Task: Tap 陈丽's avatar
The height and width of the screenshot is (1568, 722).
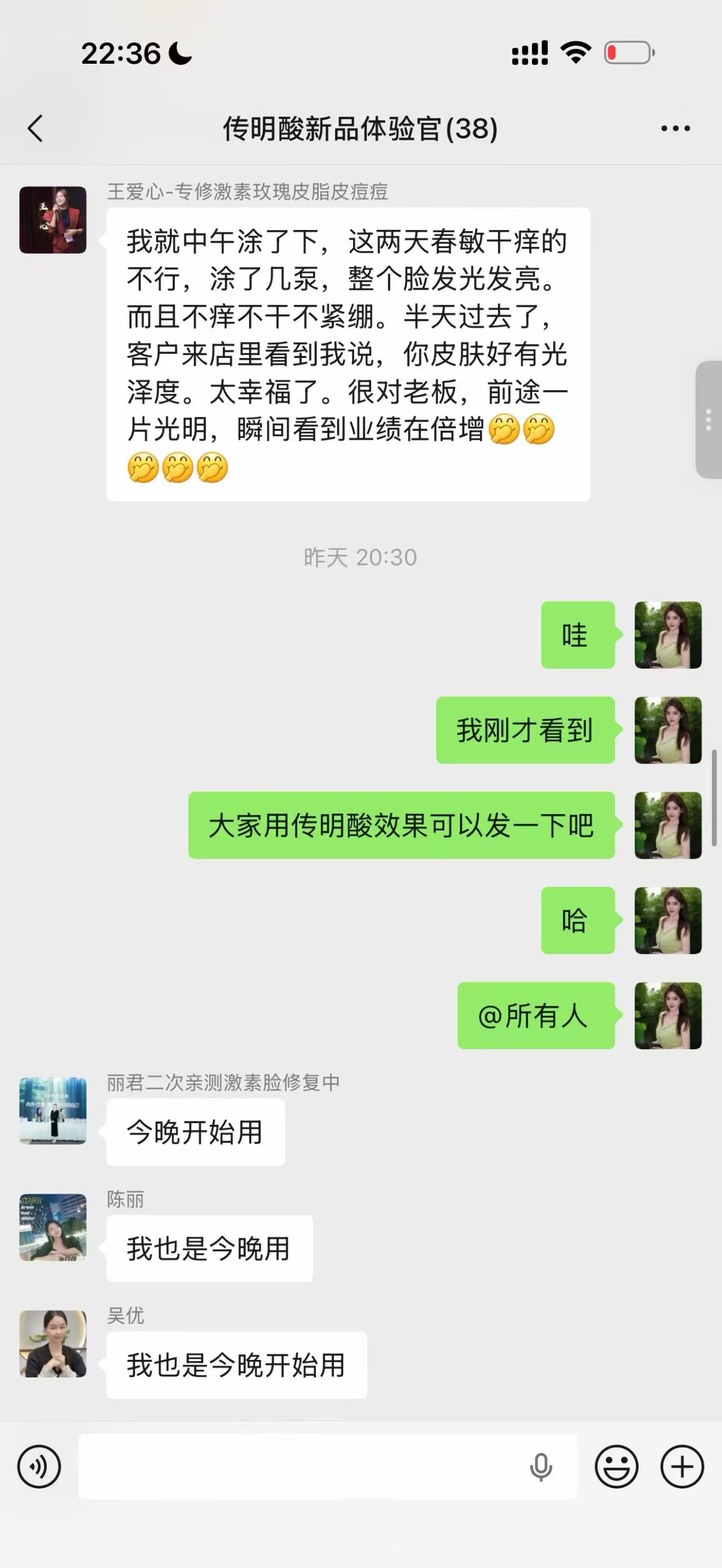Action: coord(53,1227)
